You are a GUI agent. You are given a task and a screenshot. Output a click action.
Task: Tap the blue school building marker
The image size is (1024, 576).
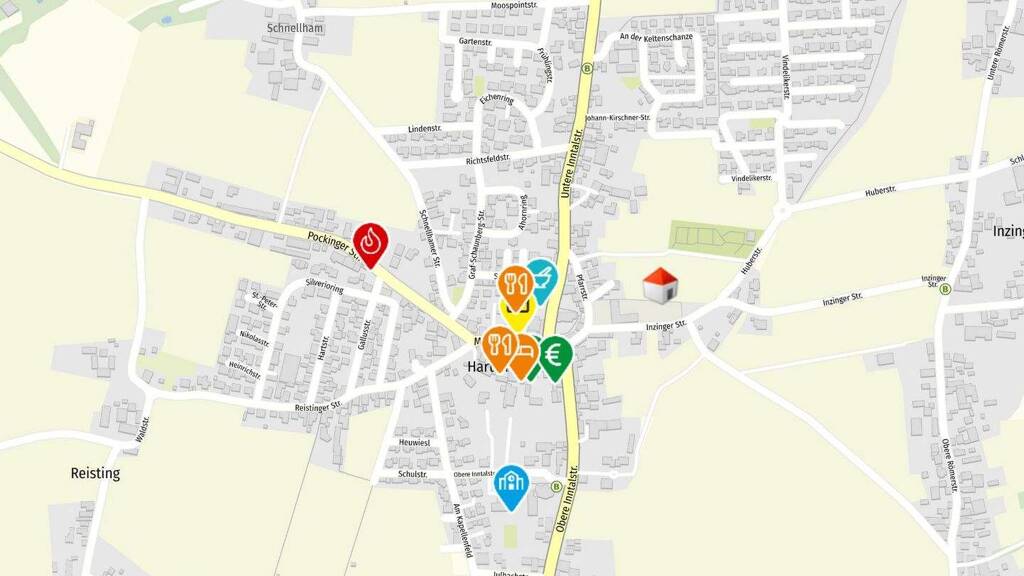512,483
